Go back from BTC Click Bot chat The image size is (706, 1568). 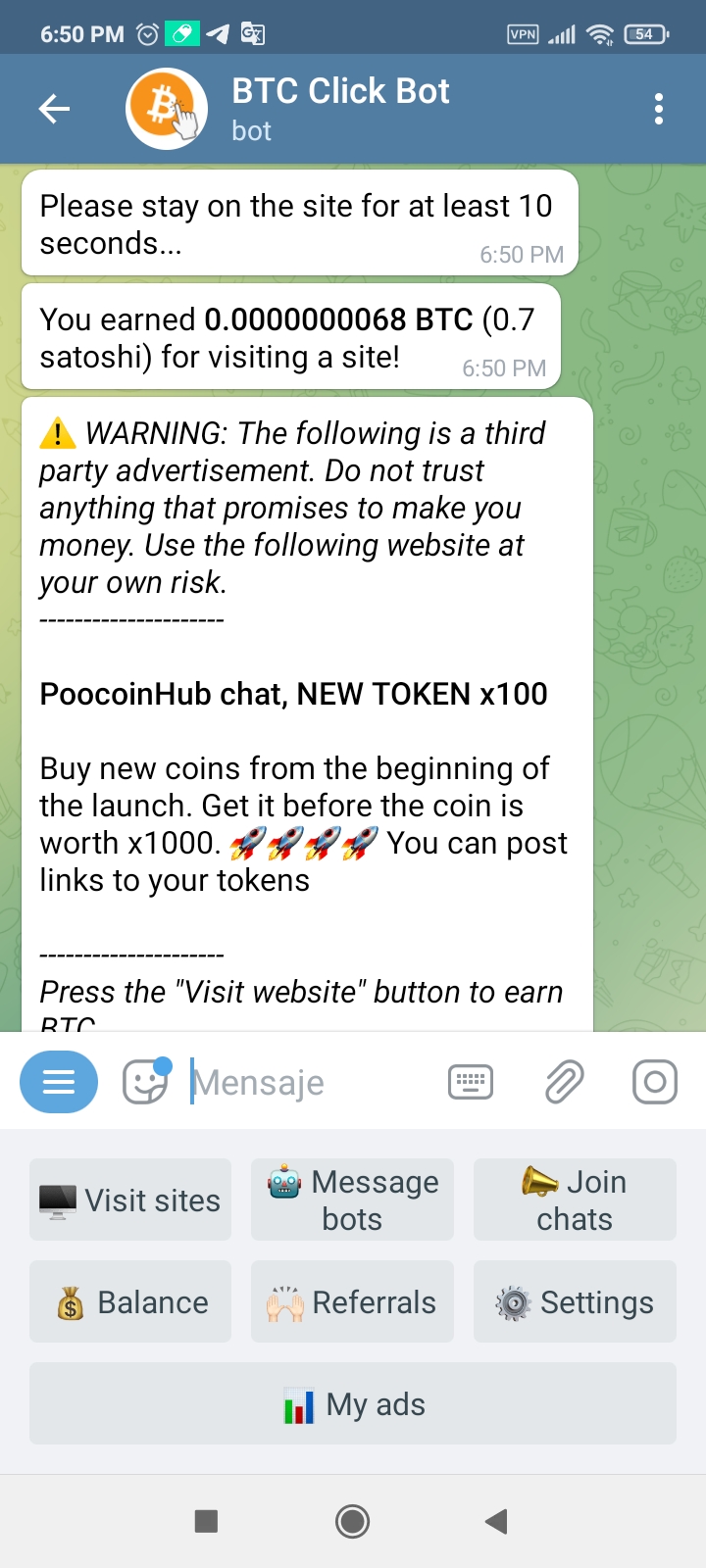[54, 109]
